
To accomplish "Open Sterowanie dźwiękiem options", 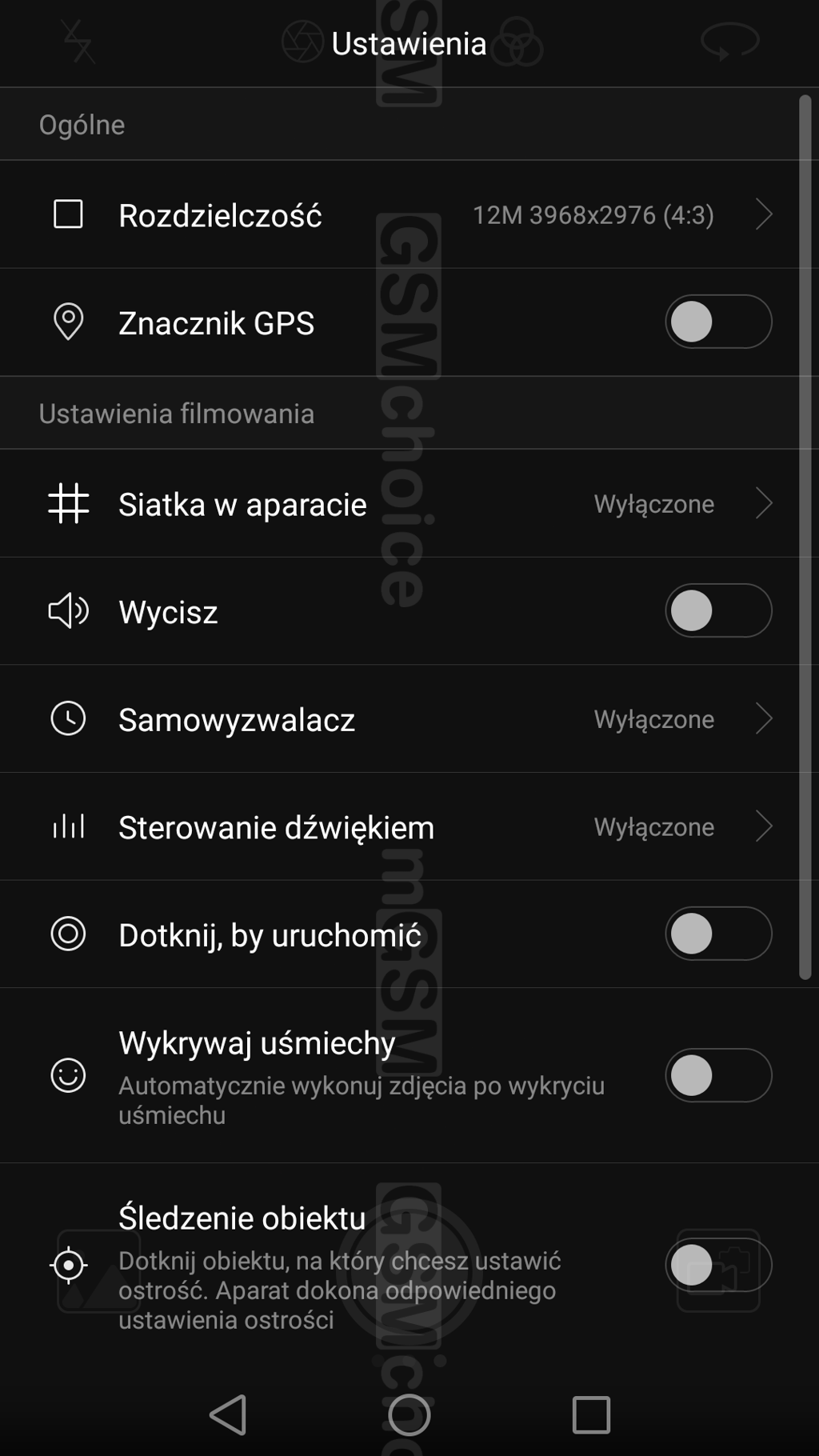I will click(408, 826).
